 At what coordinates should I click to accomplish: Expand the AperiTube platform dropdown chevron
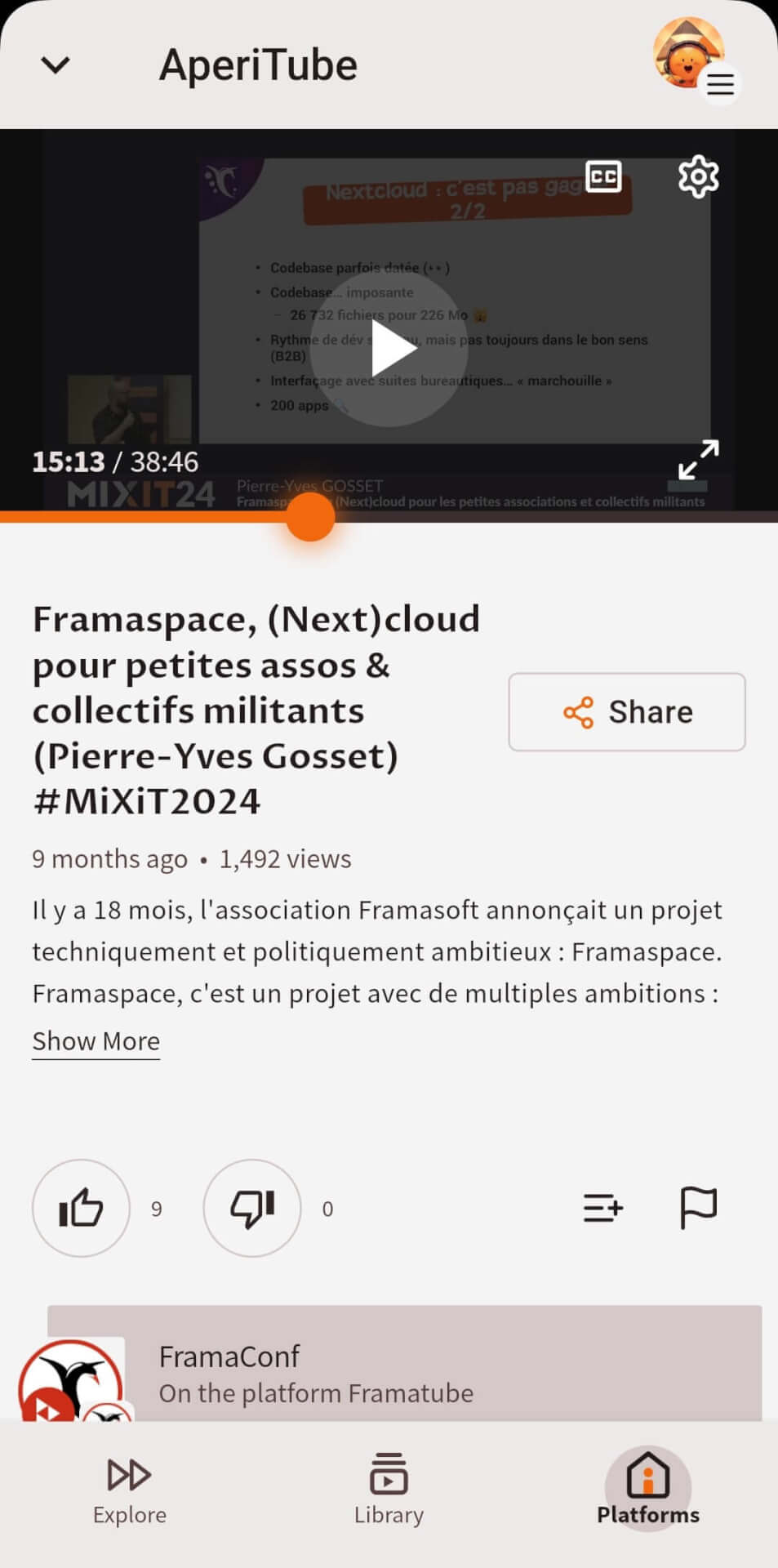pyautogui.click(x=56, y=65)
